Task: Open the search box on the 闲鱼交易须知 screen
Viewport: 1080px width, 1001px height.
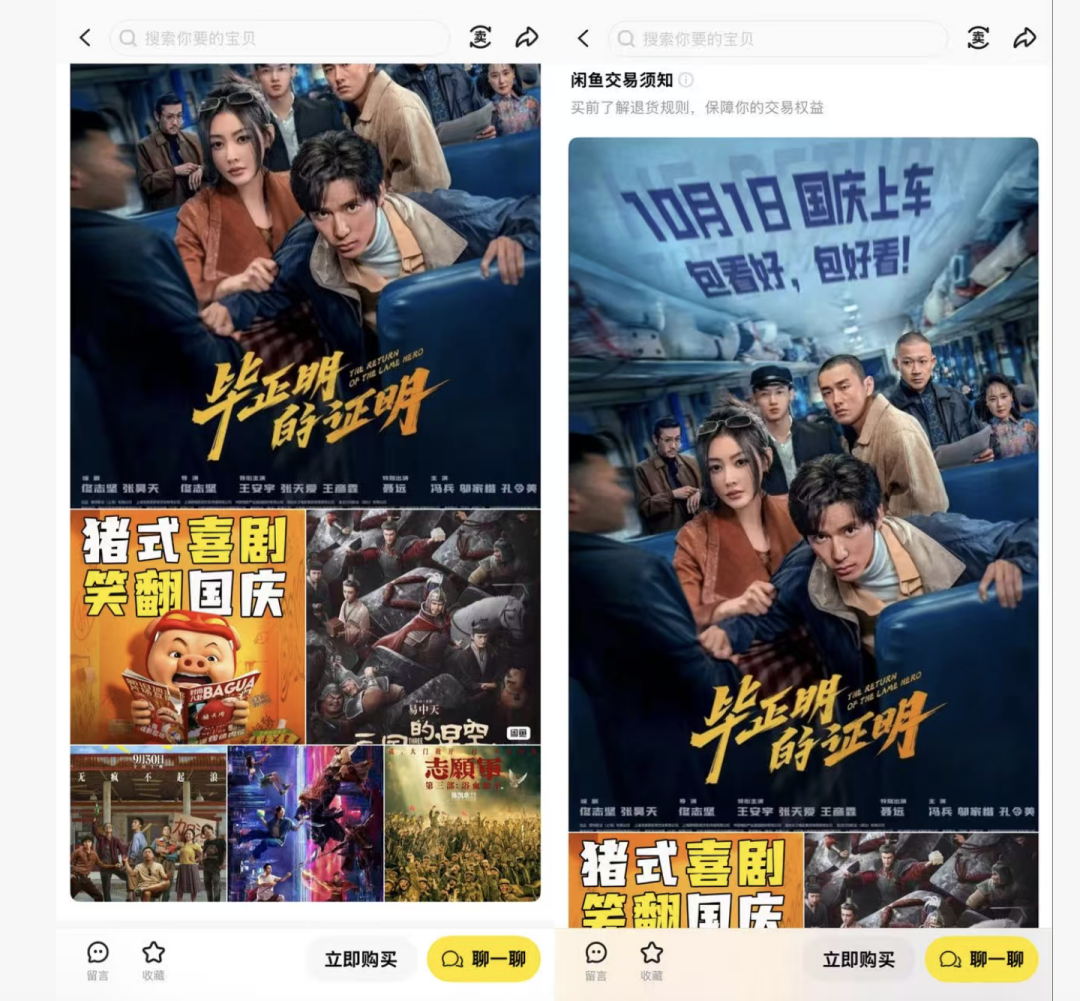Action: [777, 39]
